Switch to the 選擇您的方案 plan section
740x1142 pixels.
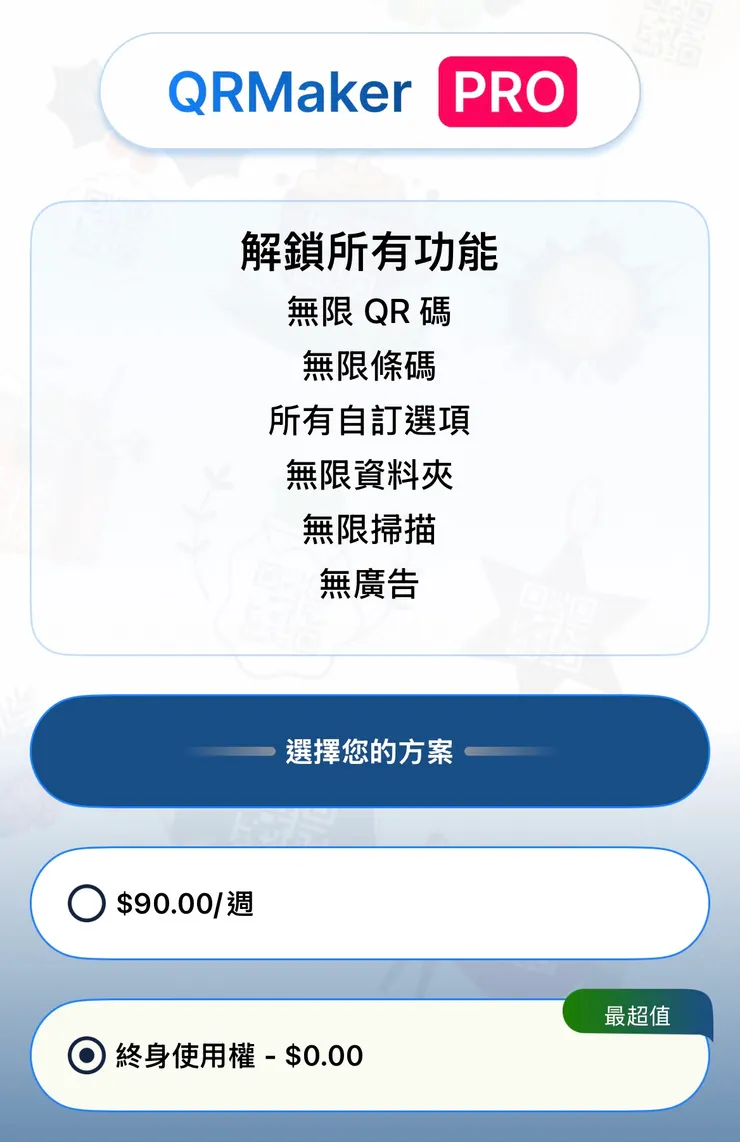click(x=370, y=751)
